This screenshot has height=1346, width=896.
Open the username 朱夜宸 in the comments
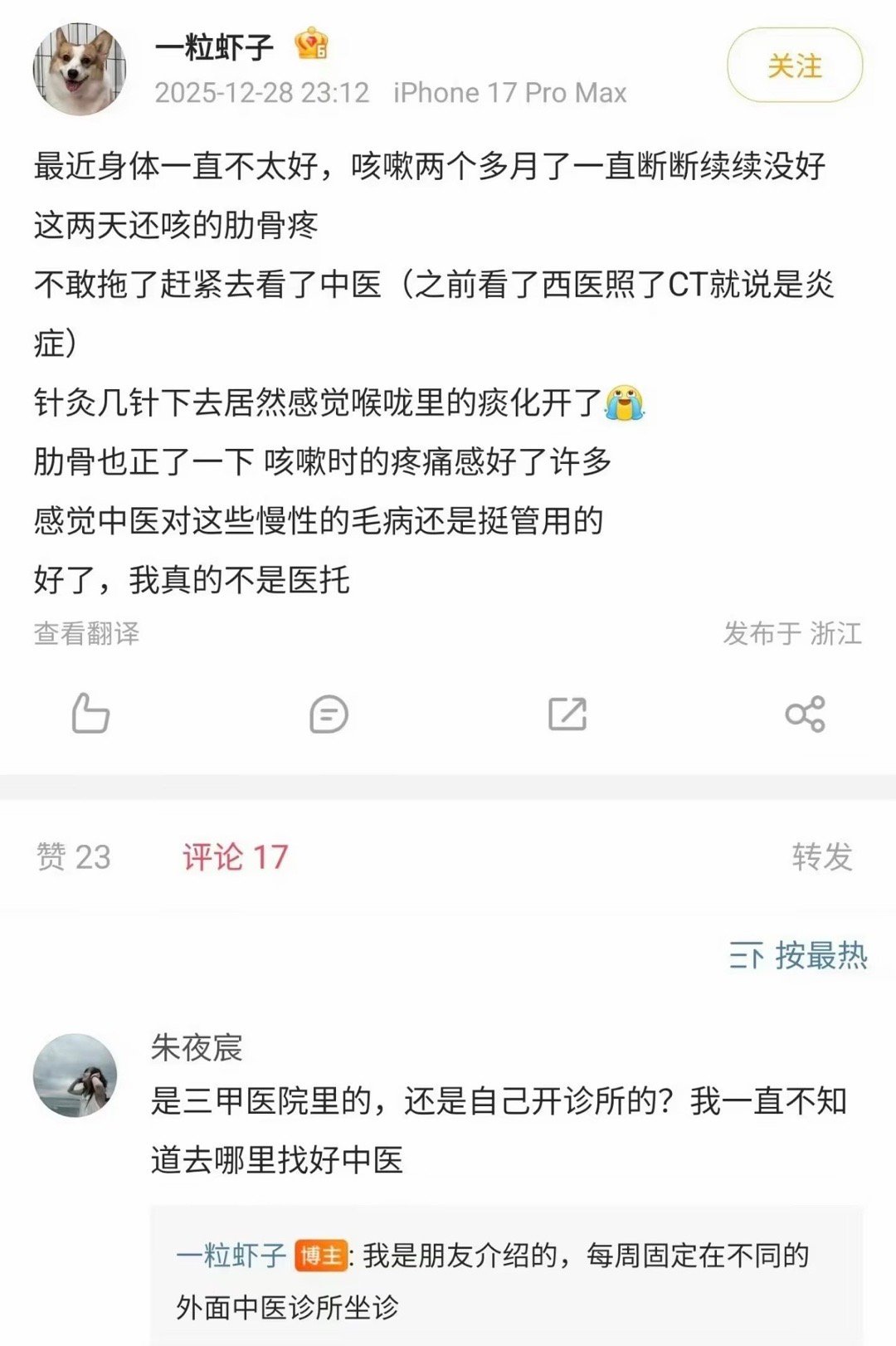tap(197, 1048)
